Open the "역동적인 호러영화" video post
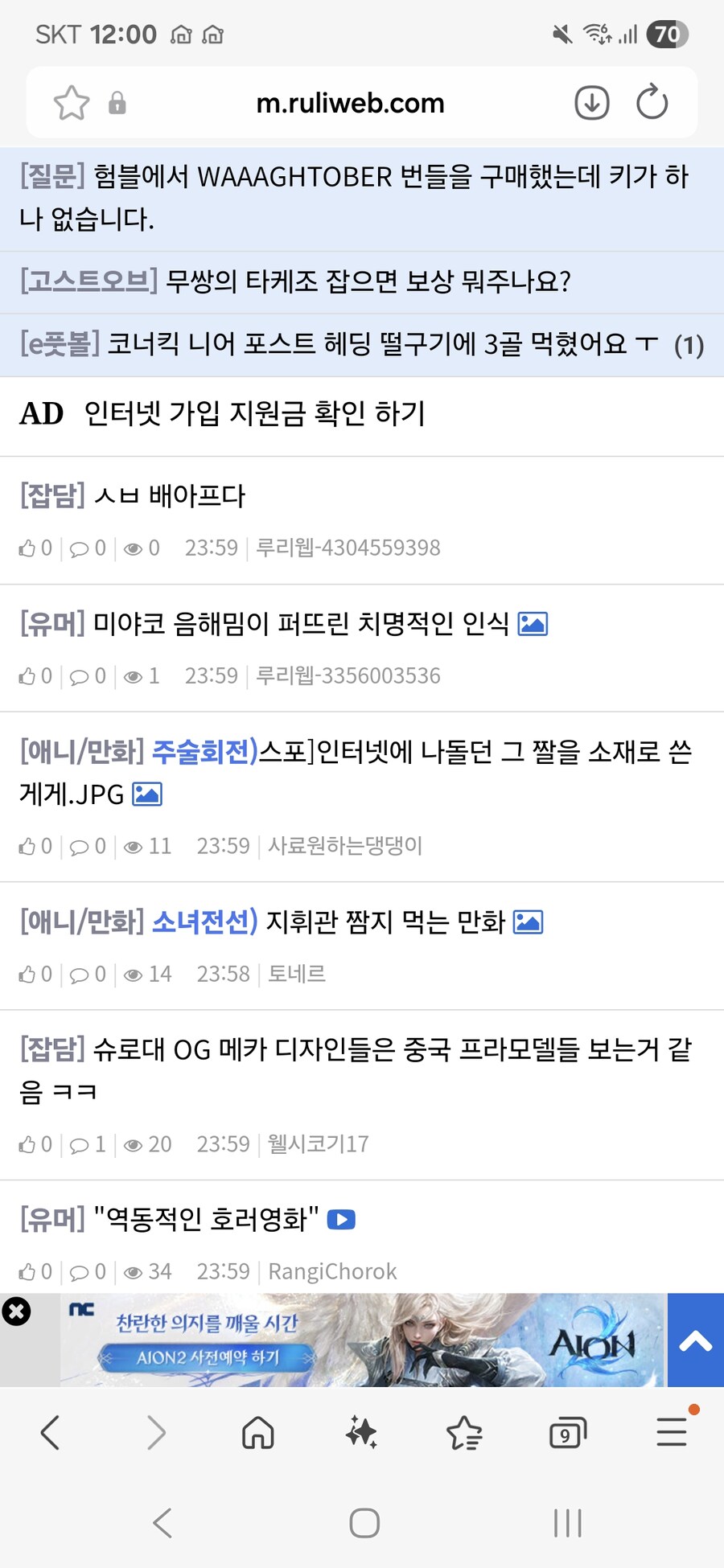The height and width of the screenshot is (1568, 724). pos(206,1219)
